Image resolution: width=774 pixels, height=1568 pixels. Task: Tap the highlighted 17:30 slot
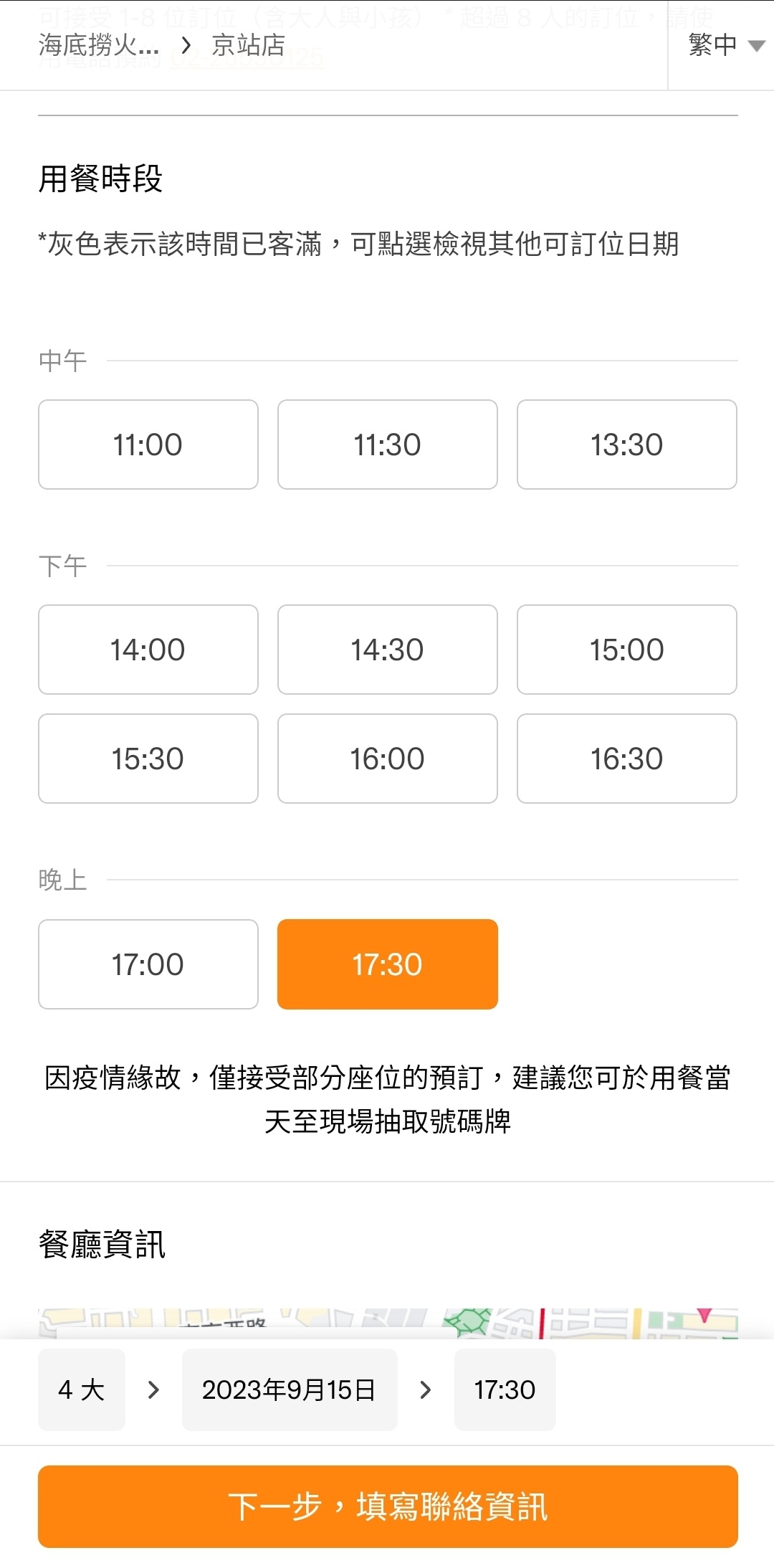(388, 964)
